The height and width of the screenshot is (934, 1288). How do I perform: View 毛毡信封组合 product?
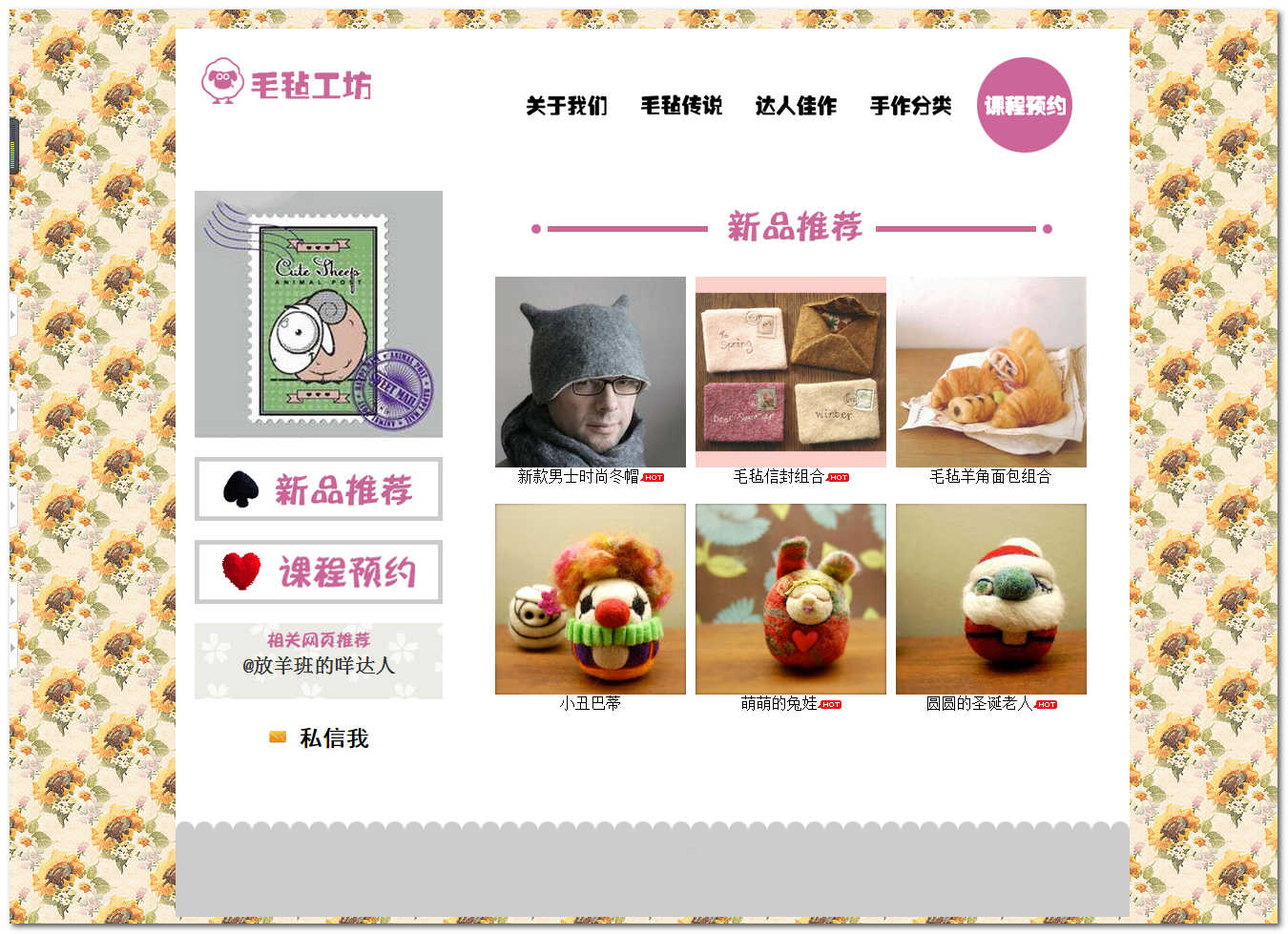[790, 372]
